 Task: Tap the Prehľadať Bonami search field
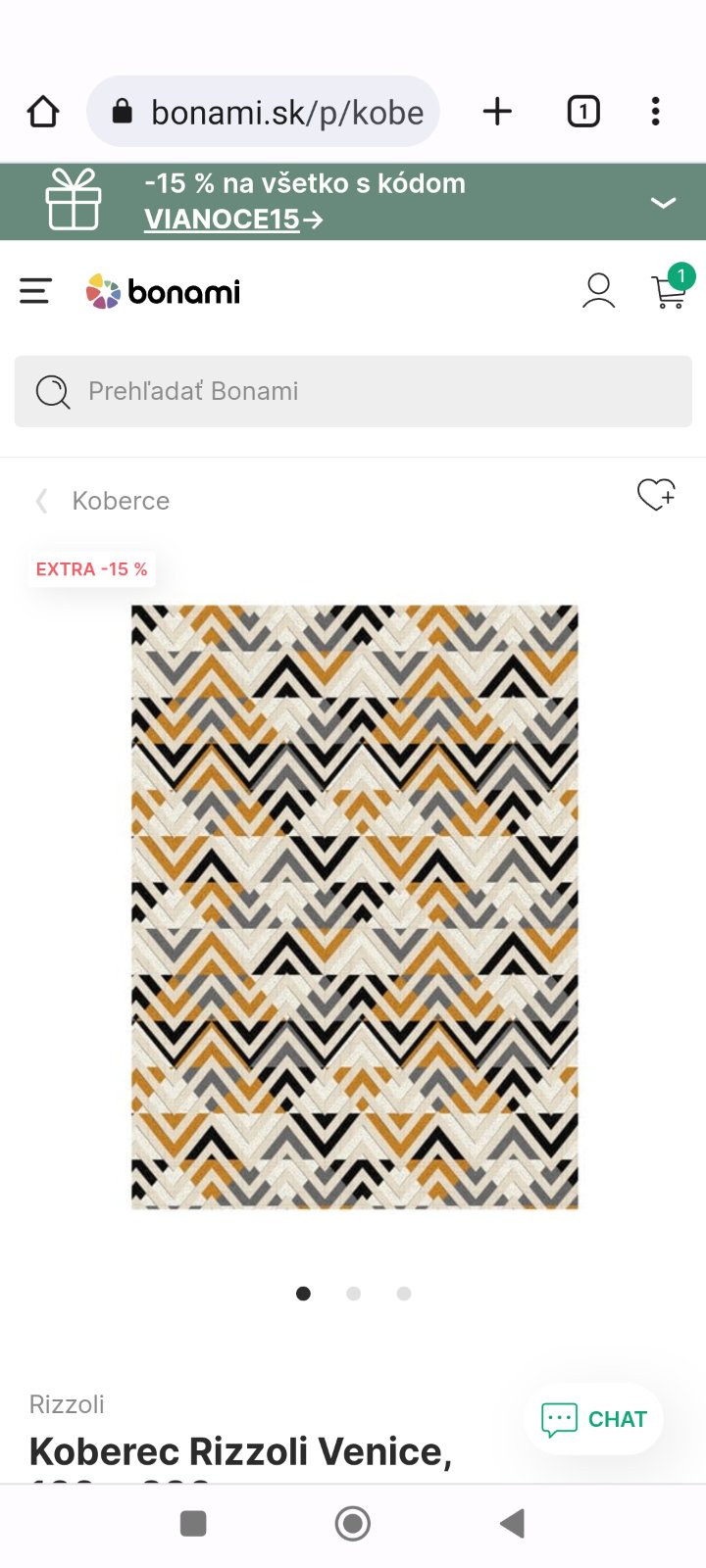tap(353, 391)
